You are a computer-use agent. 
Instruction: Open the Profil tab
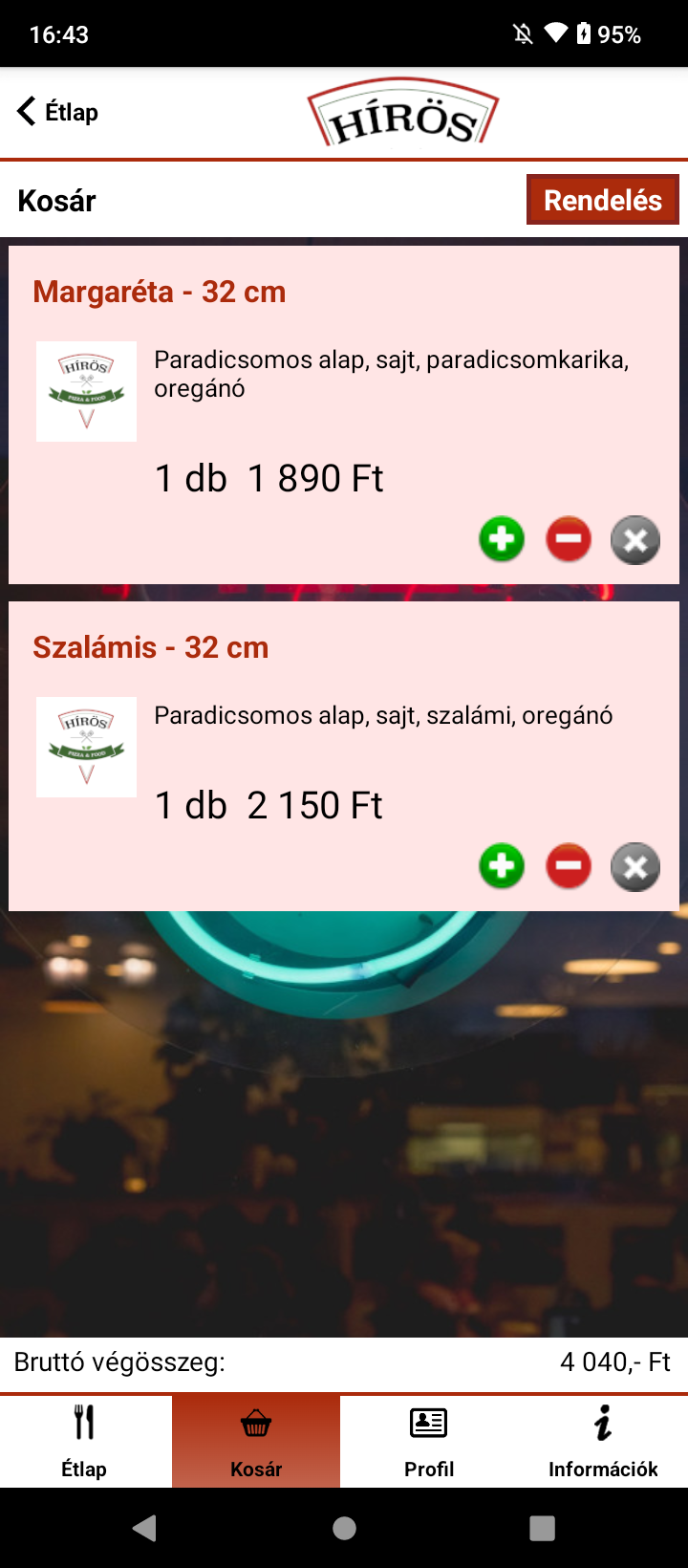pos(428,1441)
